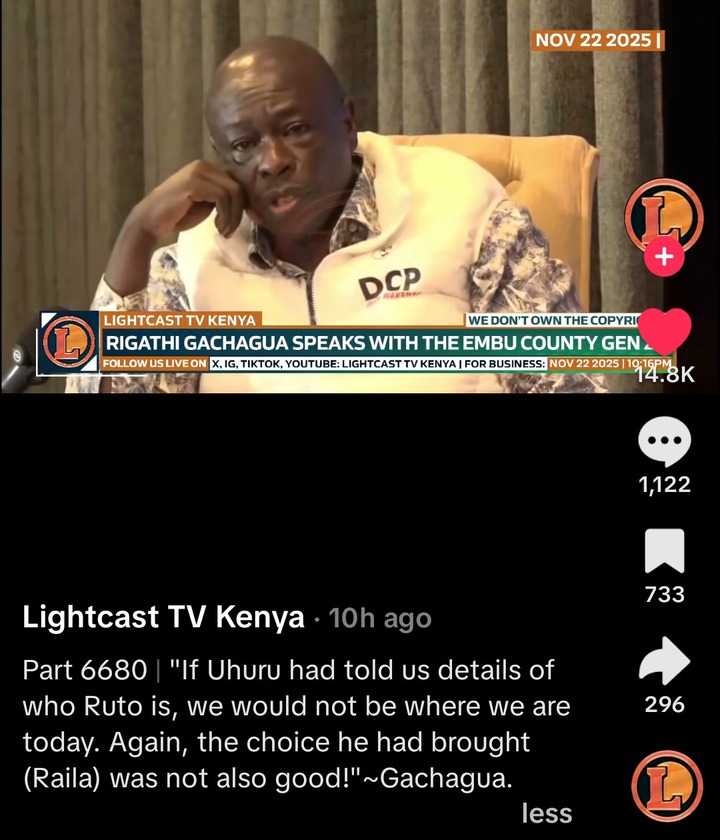Open Lightcast TV Kenya username link
The image size is (720, 840).
163,618
